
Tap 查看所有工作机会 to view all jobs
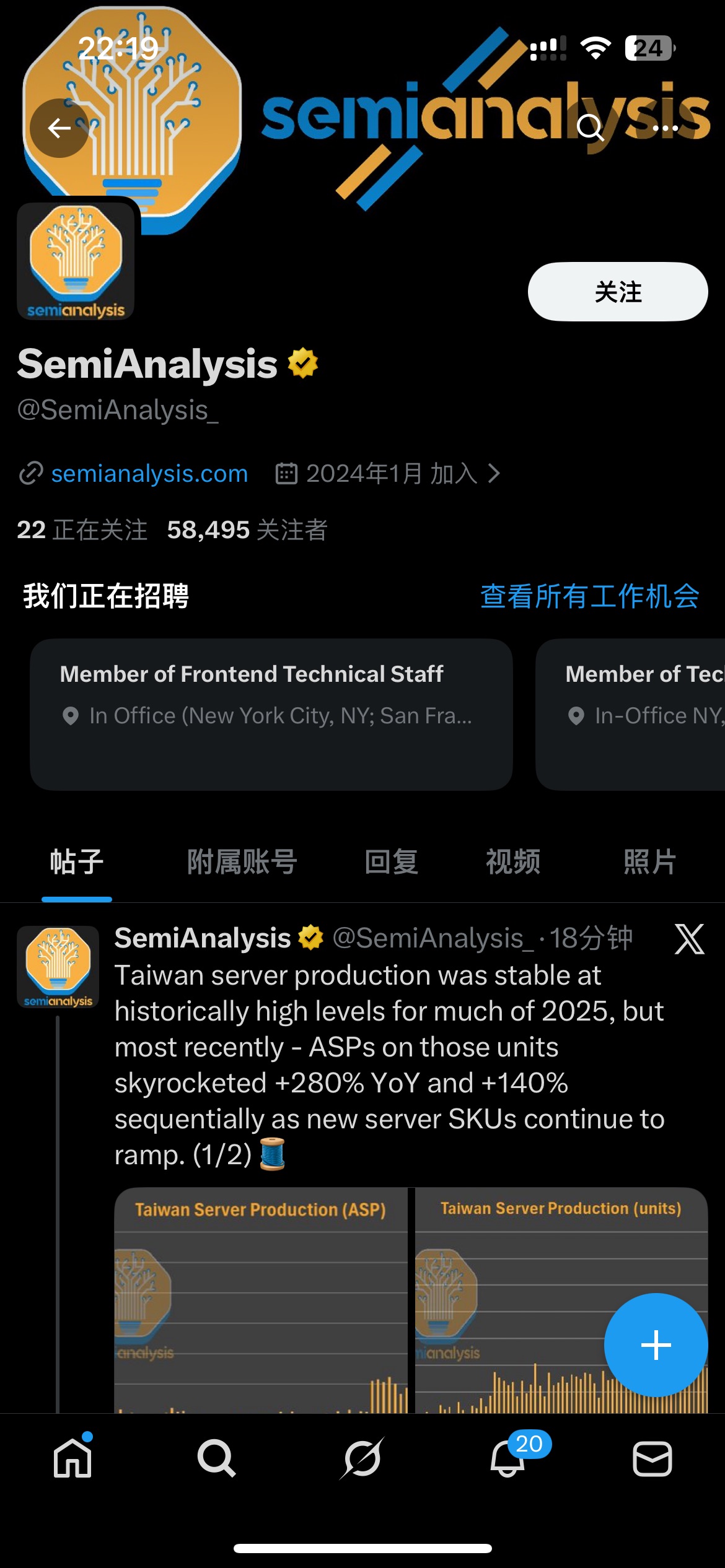coord(589,596)
